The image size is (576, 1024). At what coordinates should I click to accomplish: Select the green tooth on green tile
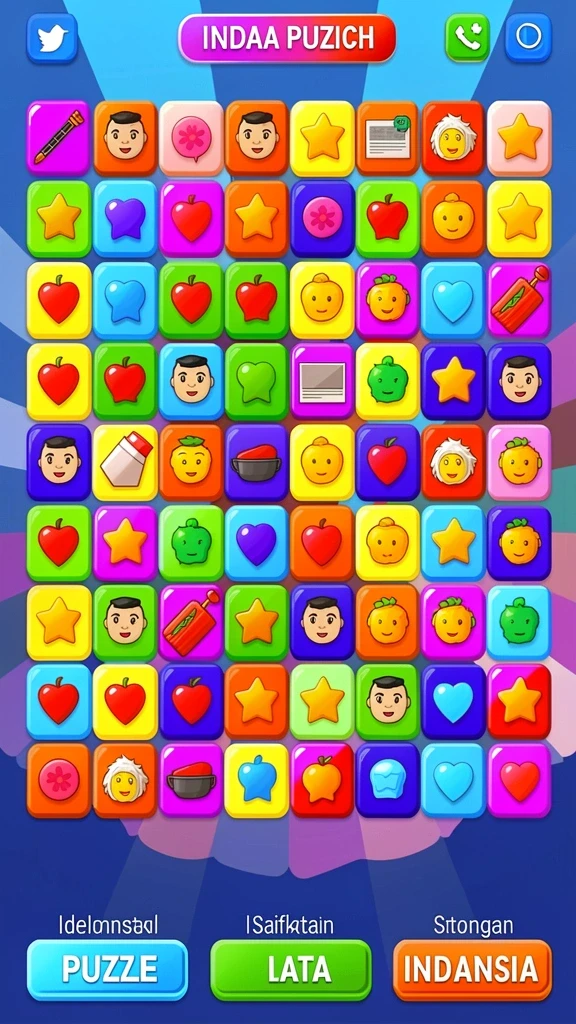point(256,381)
